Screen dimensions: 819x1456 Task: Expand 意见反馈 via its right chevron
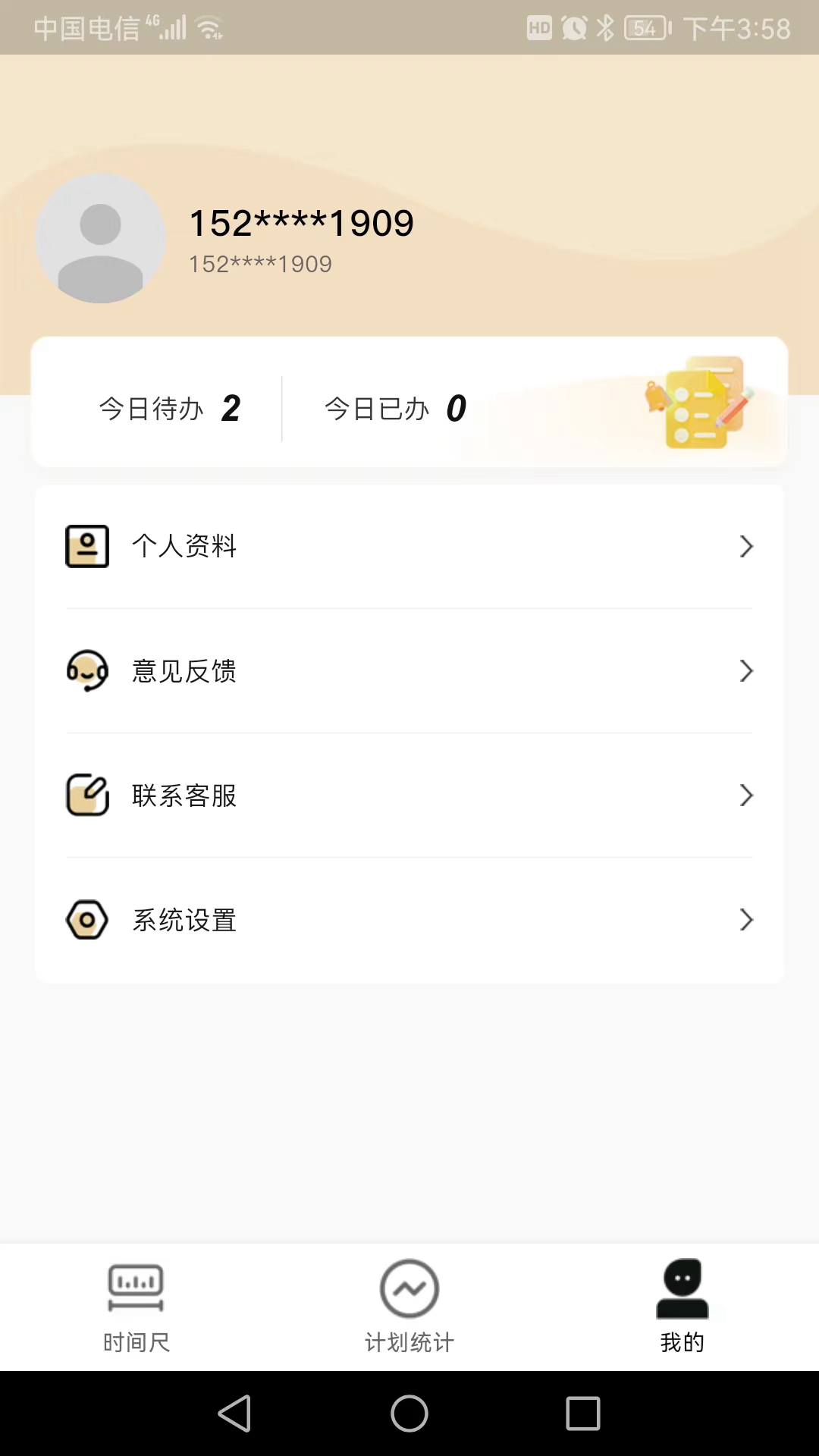pyautogui.click(x=746, y=671)
